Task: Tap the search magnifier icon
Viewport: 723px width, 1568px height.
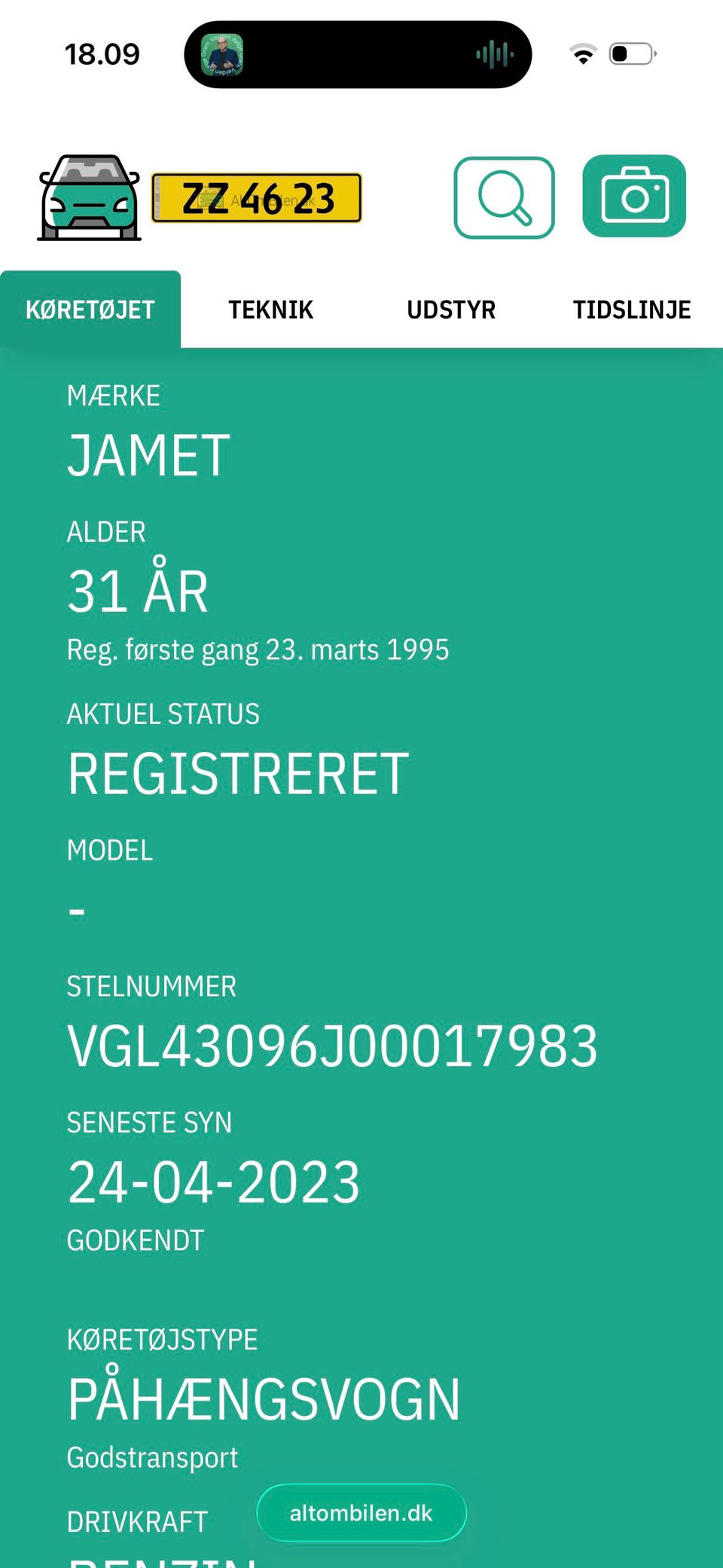Action: (503, 197)
